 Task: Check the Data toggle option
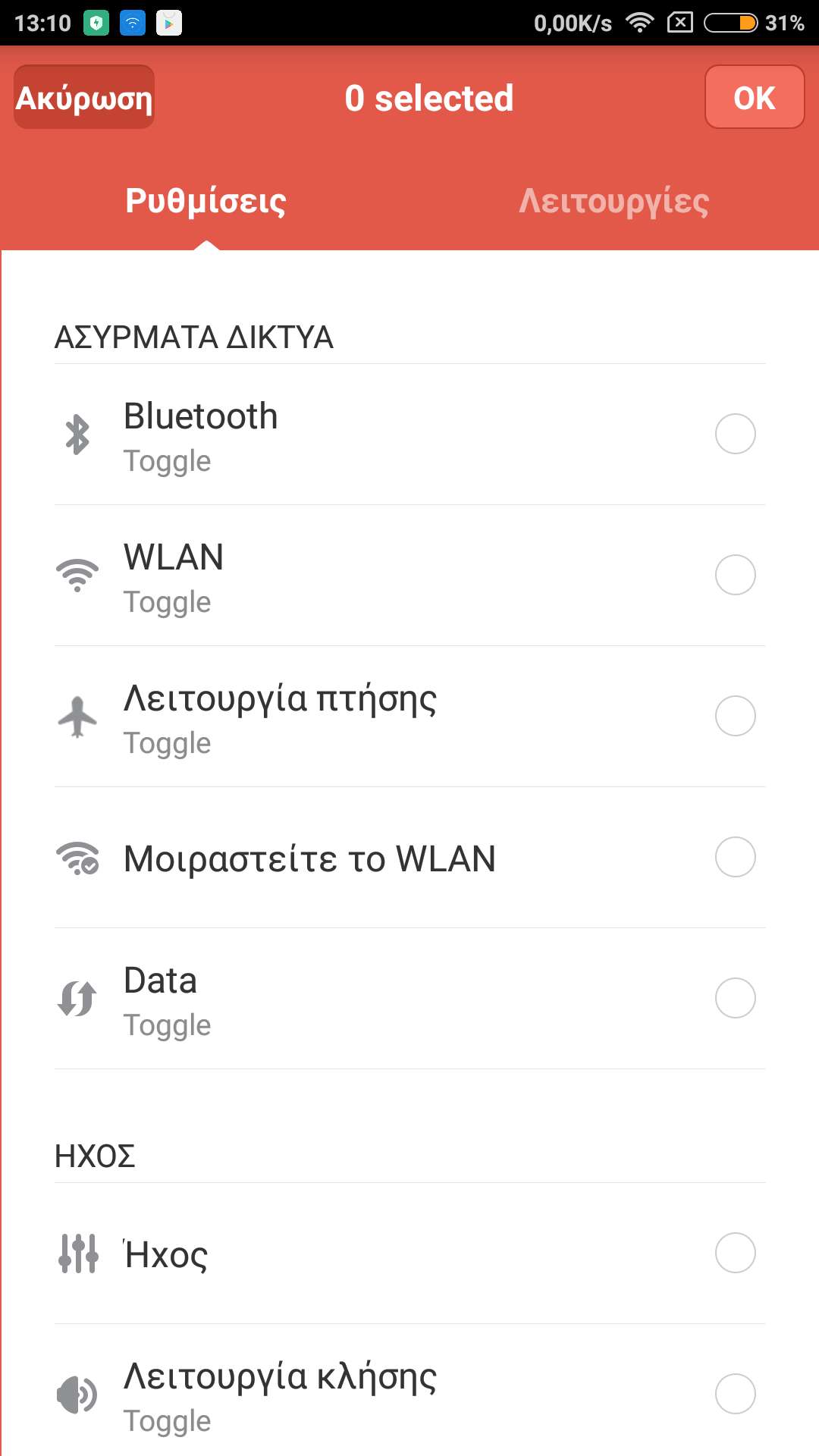tap(735, 998)
